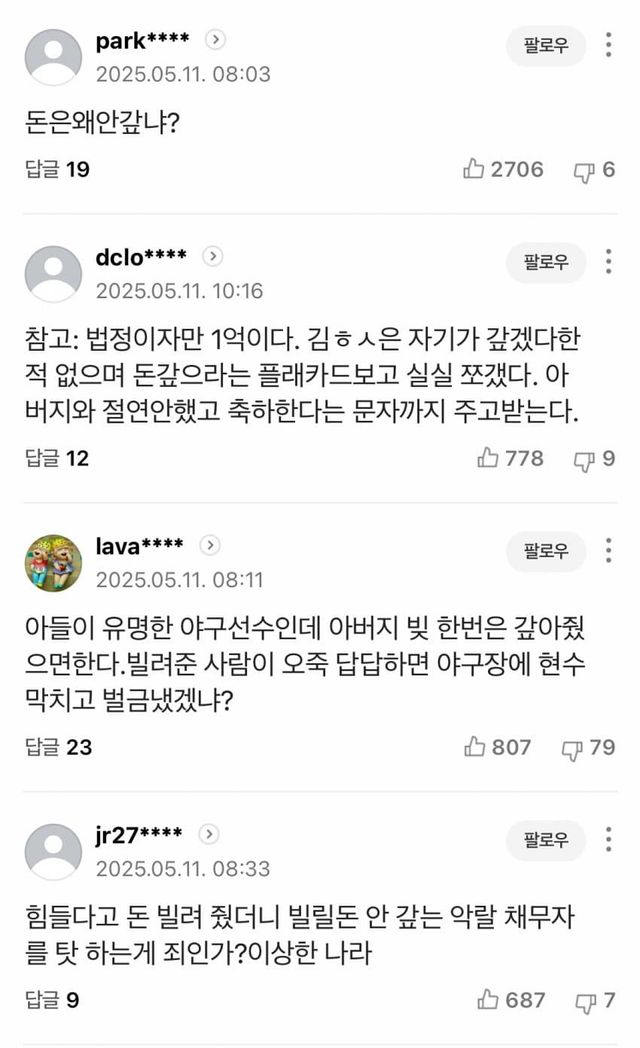View 19 replies under park****'s comment
The width and height of the screenshot is (640, 1048).
click(x=57, y=169)
